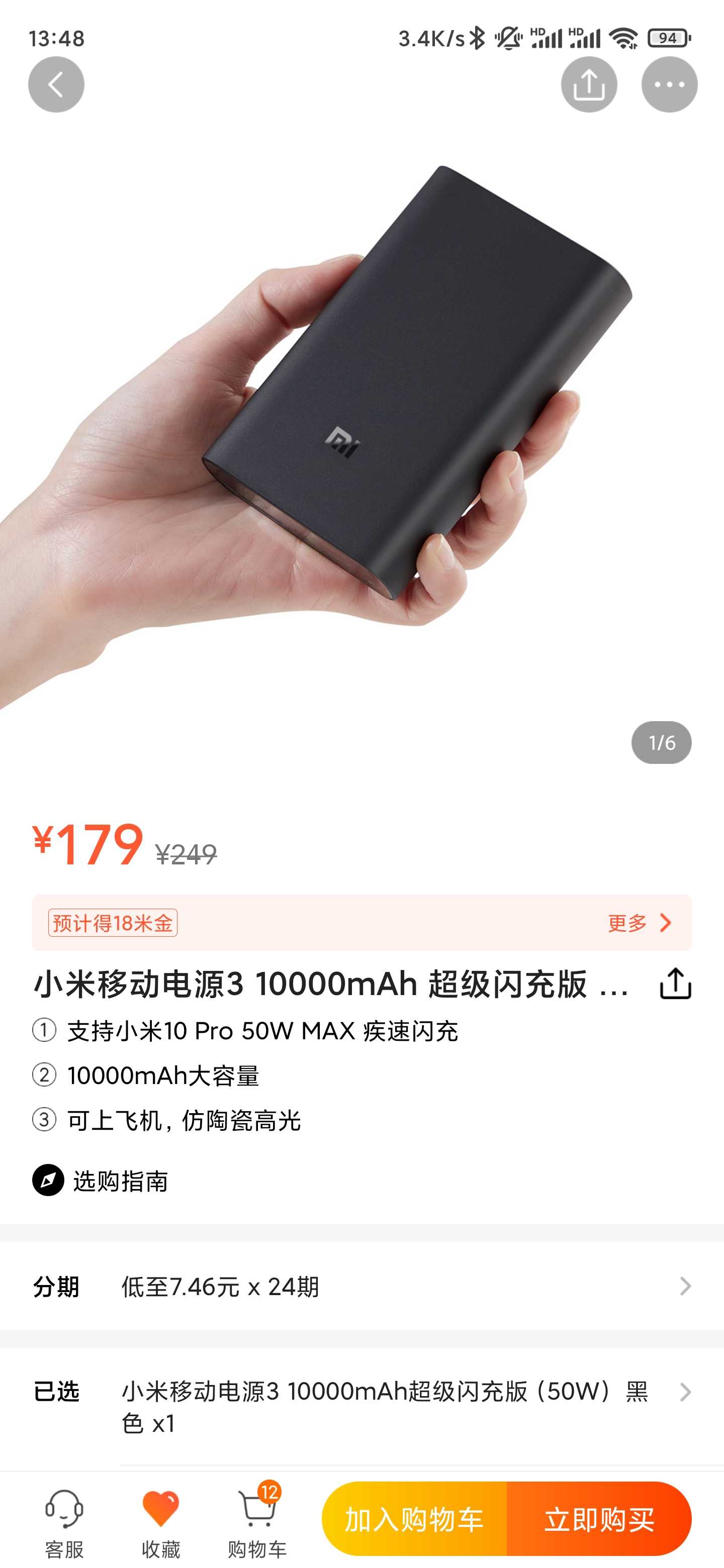The height and width of the screenshot is (1568, 724).
Task: Toggle 收藏 favorite heart
Action: (x=161, y=1522)
